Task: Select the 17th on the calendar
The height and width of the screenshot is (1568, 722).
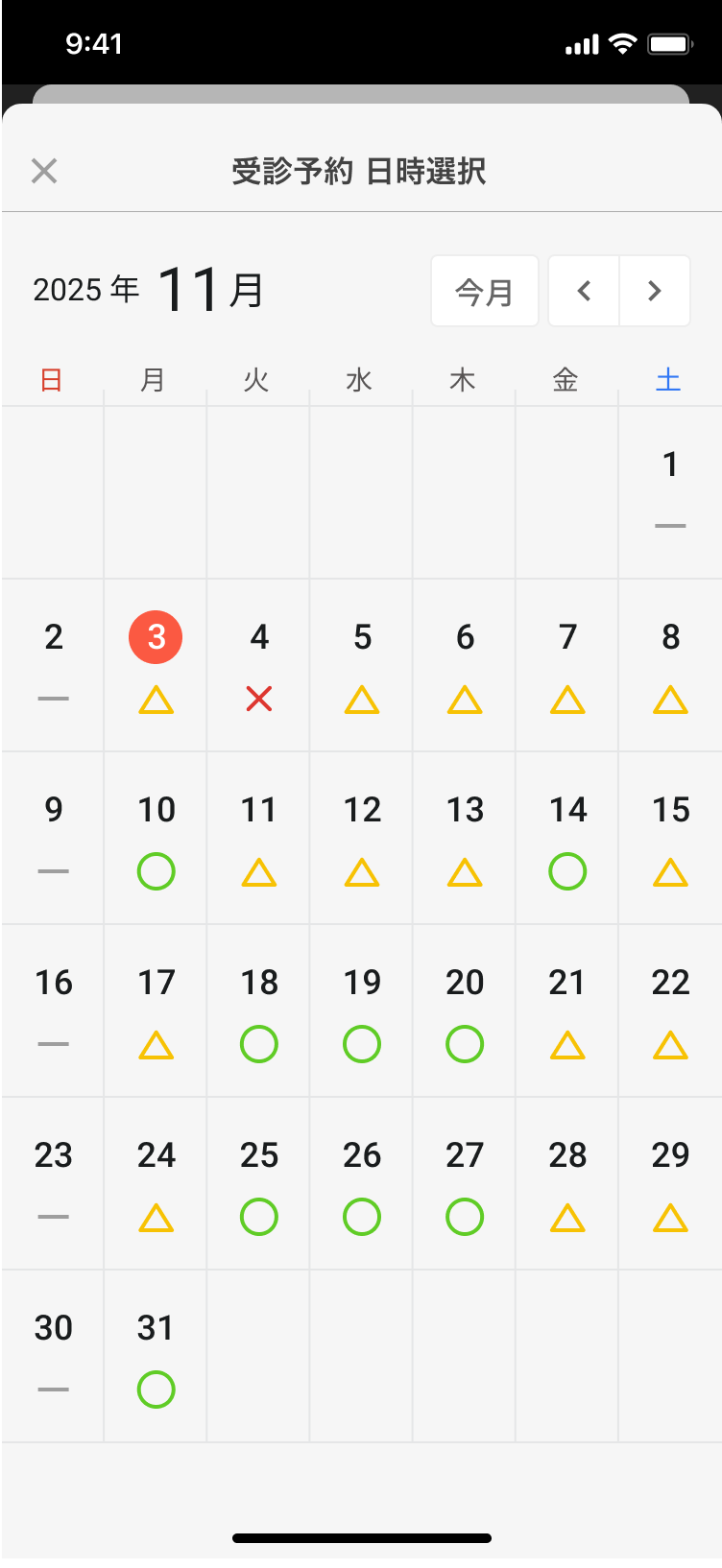Action: [156, 1010]
